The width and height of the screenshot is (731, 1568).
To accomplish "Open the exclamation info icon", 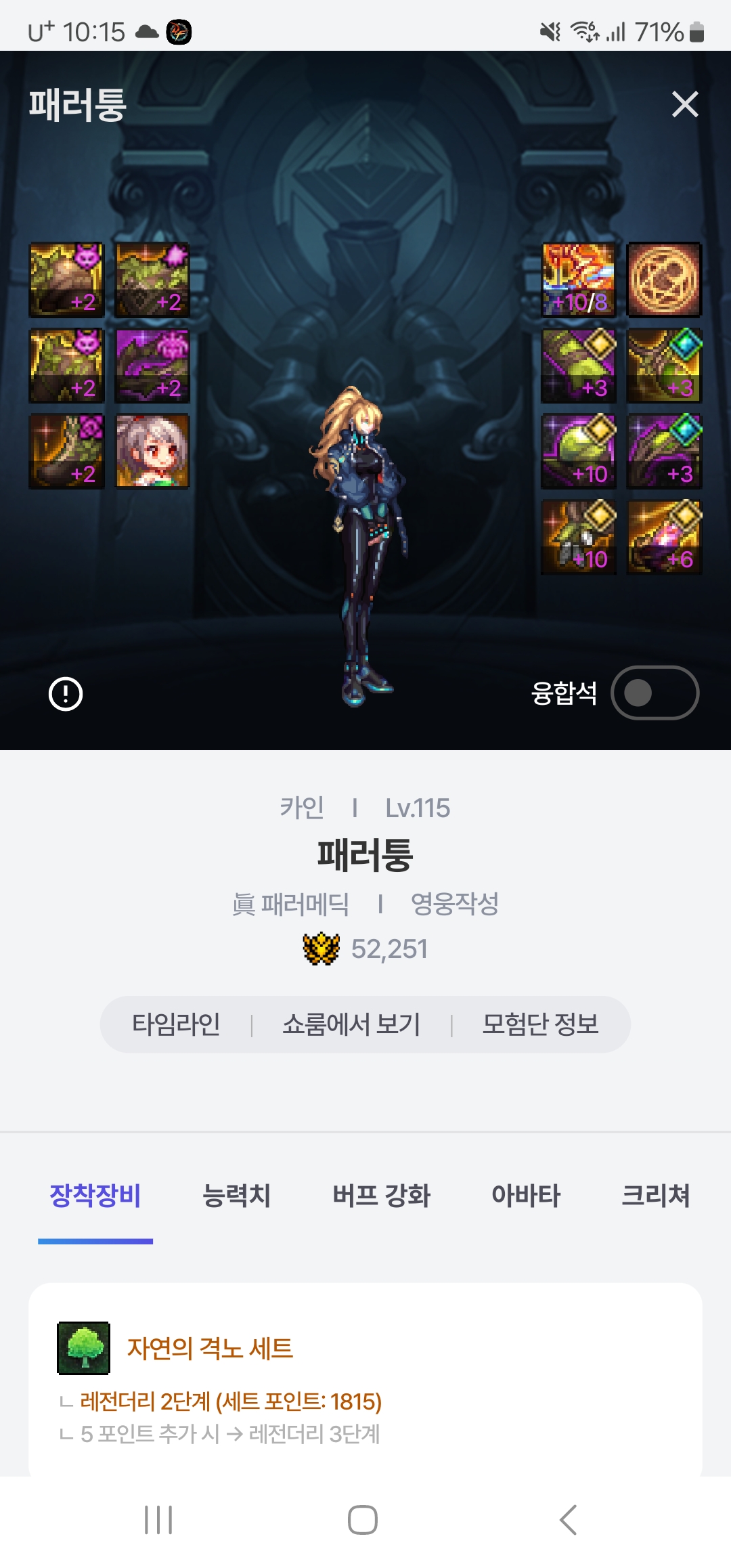I will coord(66,694).
